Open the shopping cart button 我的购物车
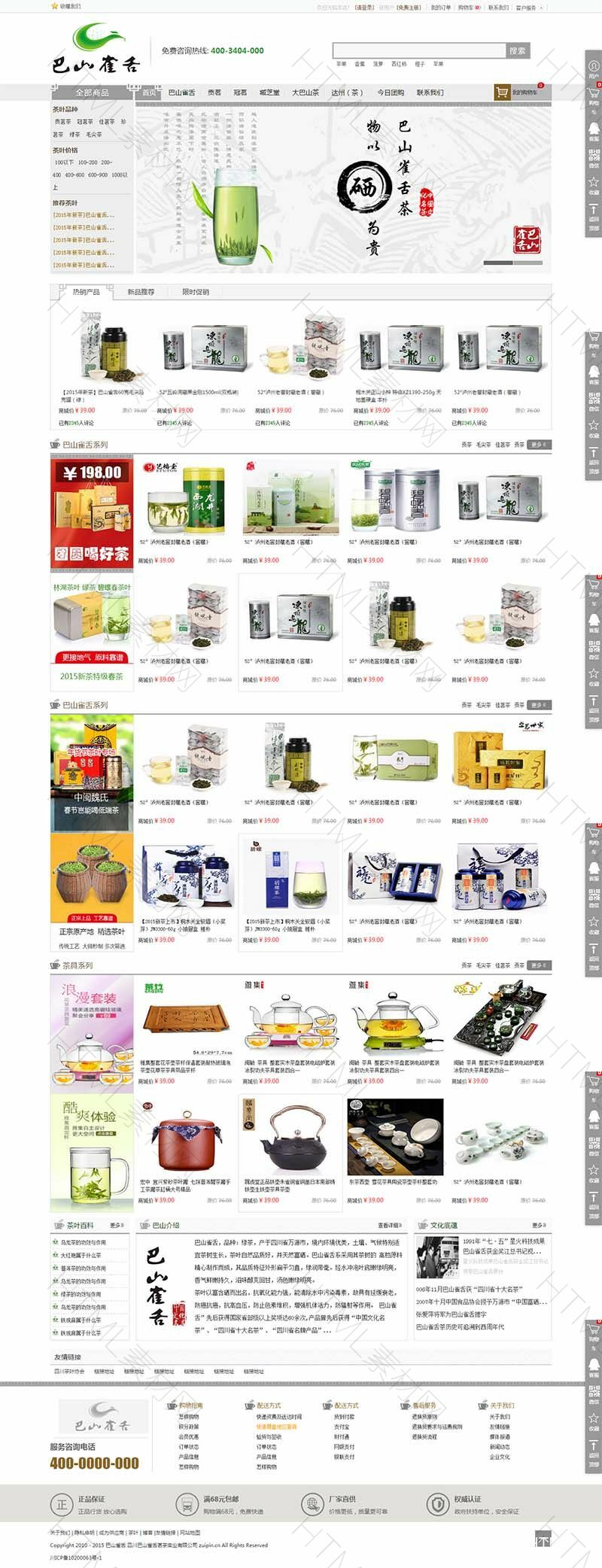 [518, 93]
